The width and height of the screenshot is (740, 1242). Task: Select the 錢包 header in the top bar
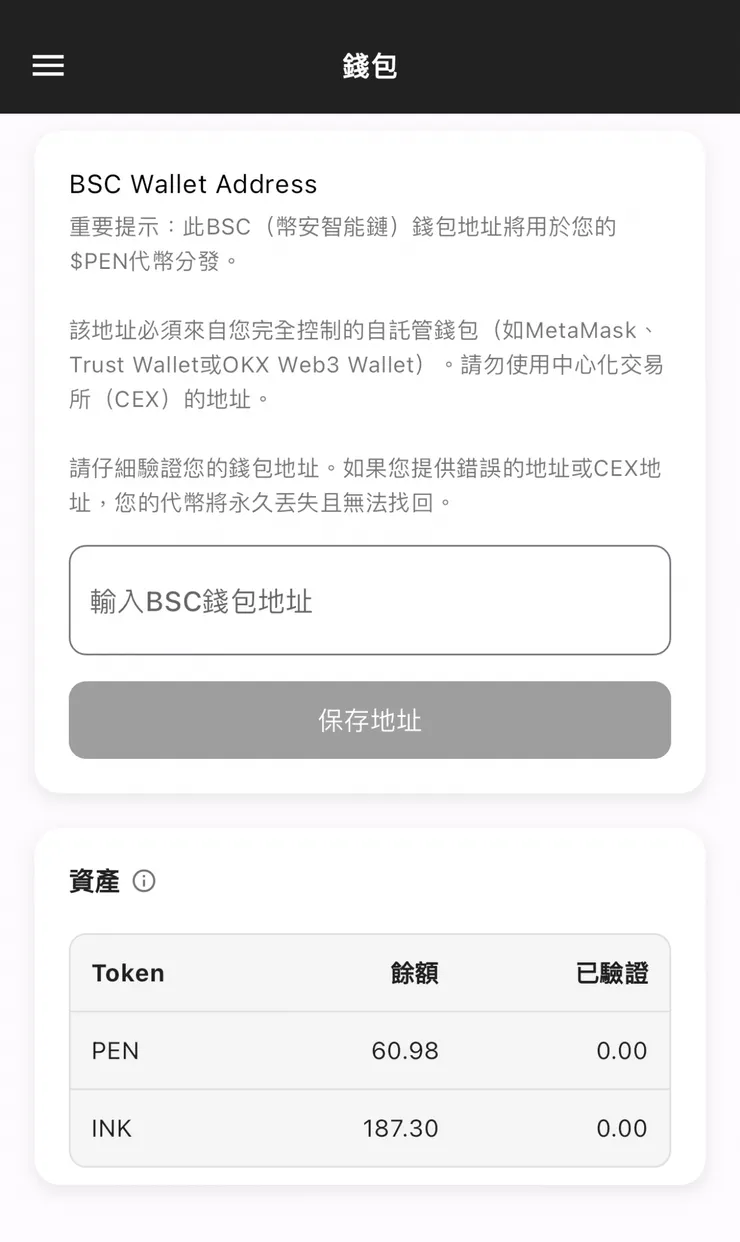tap(370, 65)
